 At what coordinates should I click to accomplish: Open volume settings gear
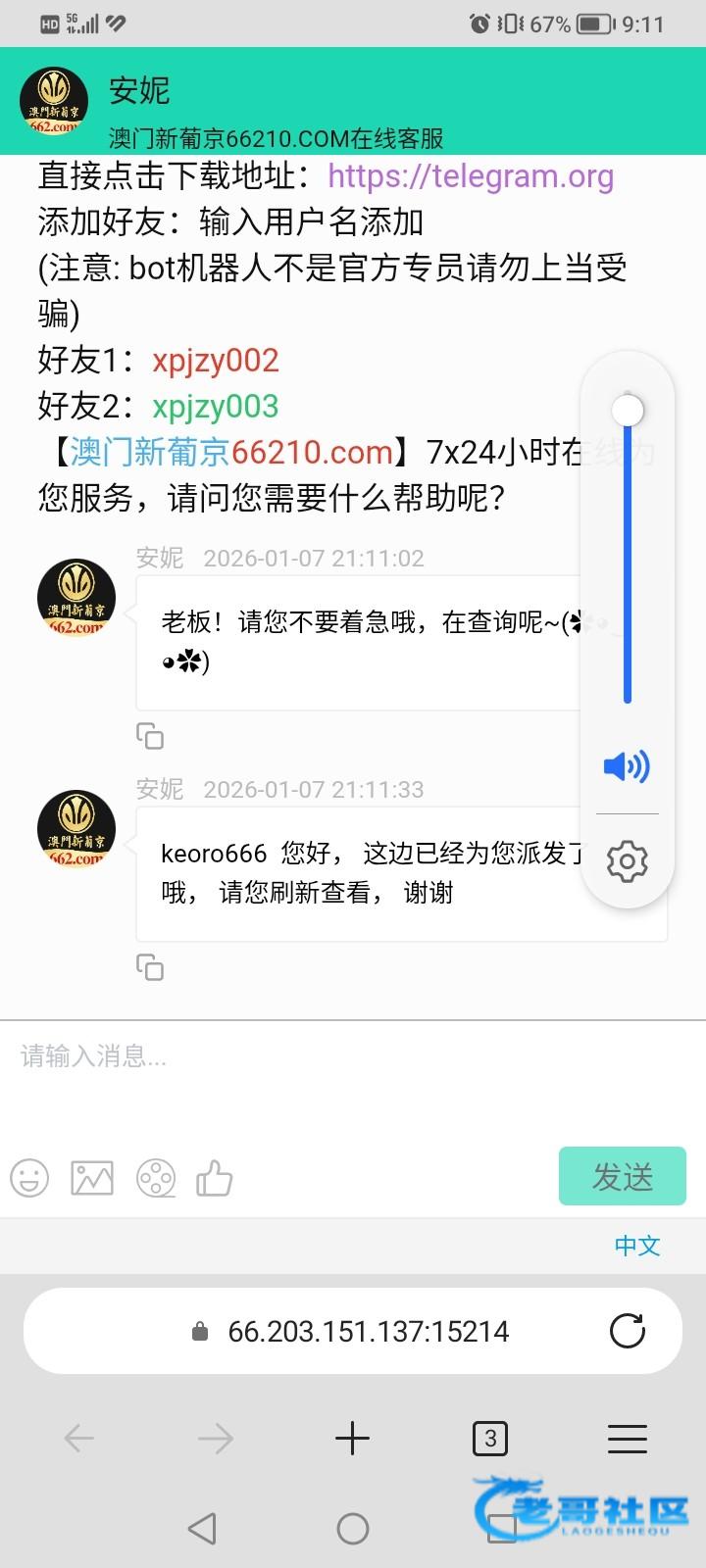pyautogui.click(x=627, y=861)
